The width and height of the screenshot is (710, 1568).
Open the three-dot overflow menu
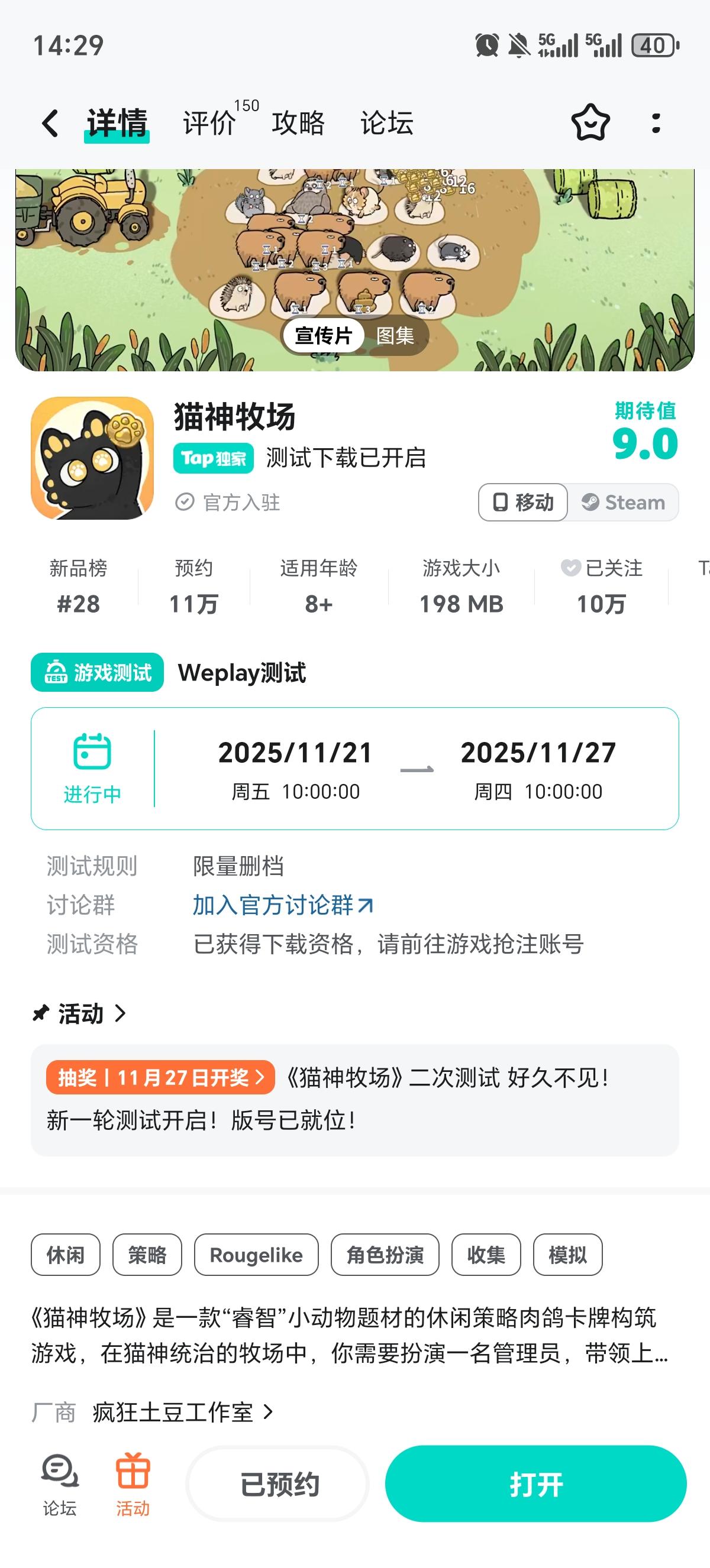[656, 123]
